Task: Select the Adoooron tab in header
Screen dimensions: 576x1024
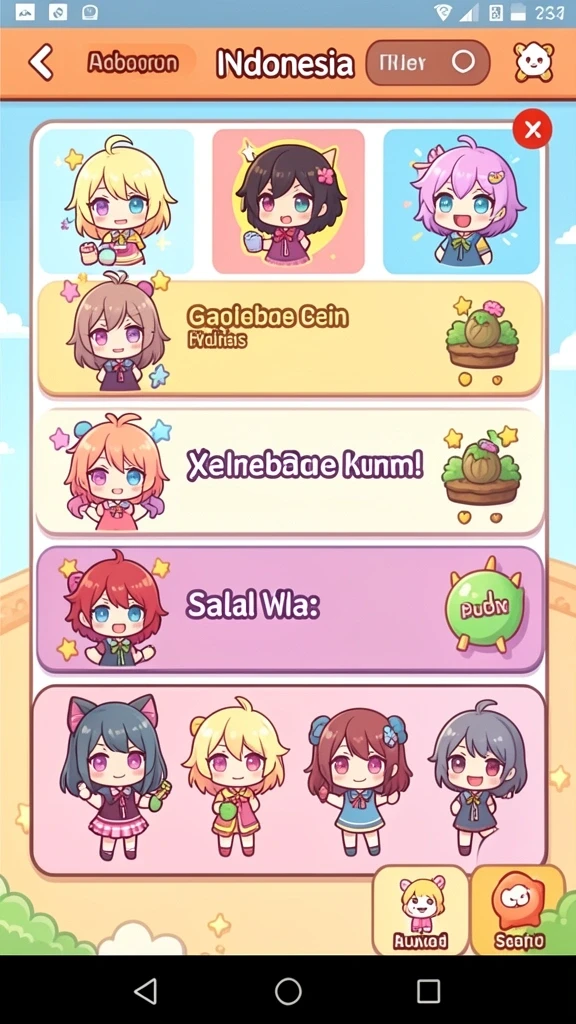Action: pyautogui.click(x=133, y=63)
